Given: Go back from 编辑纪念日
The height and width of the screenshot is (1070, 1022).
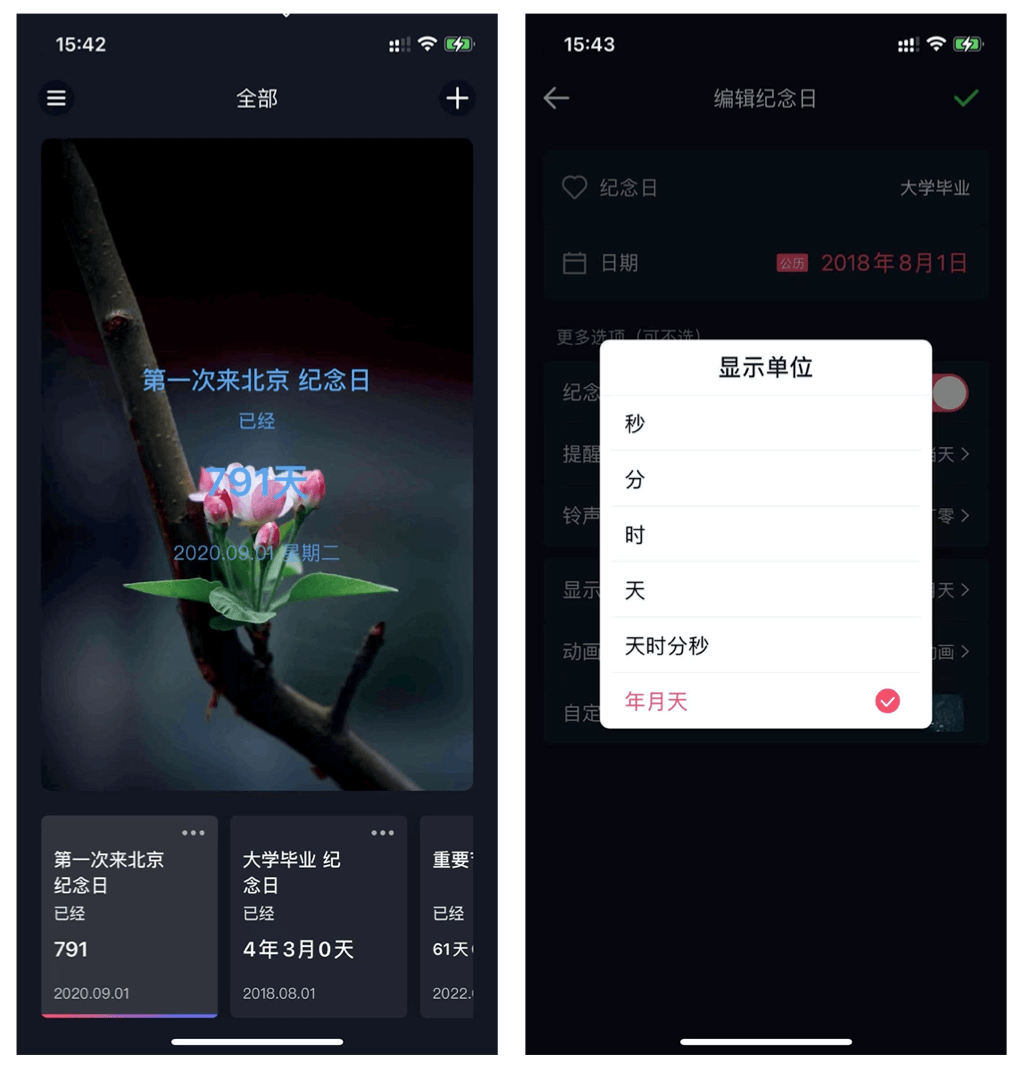Looking at the screenshot, I should 556,98.
